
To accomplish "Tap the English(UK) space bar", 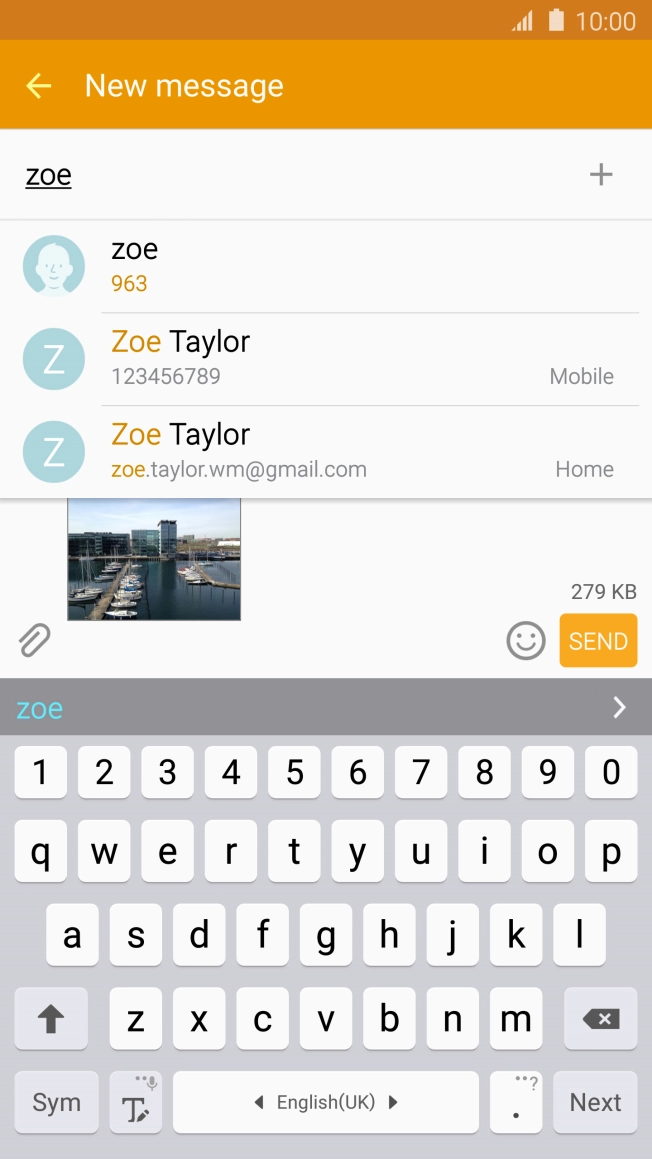I will click(x=325, y=1102).
